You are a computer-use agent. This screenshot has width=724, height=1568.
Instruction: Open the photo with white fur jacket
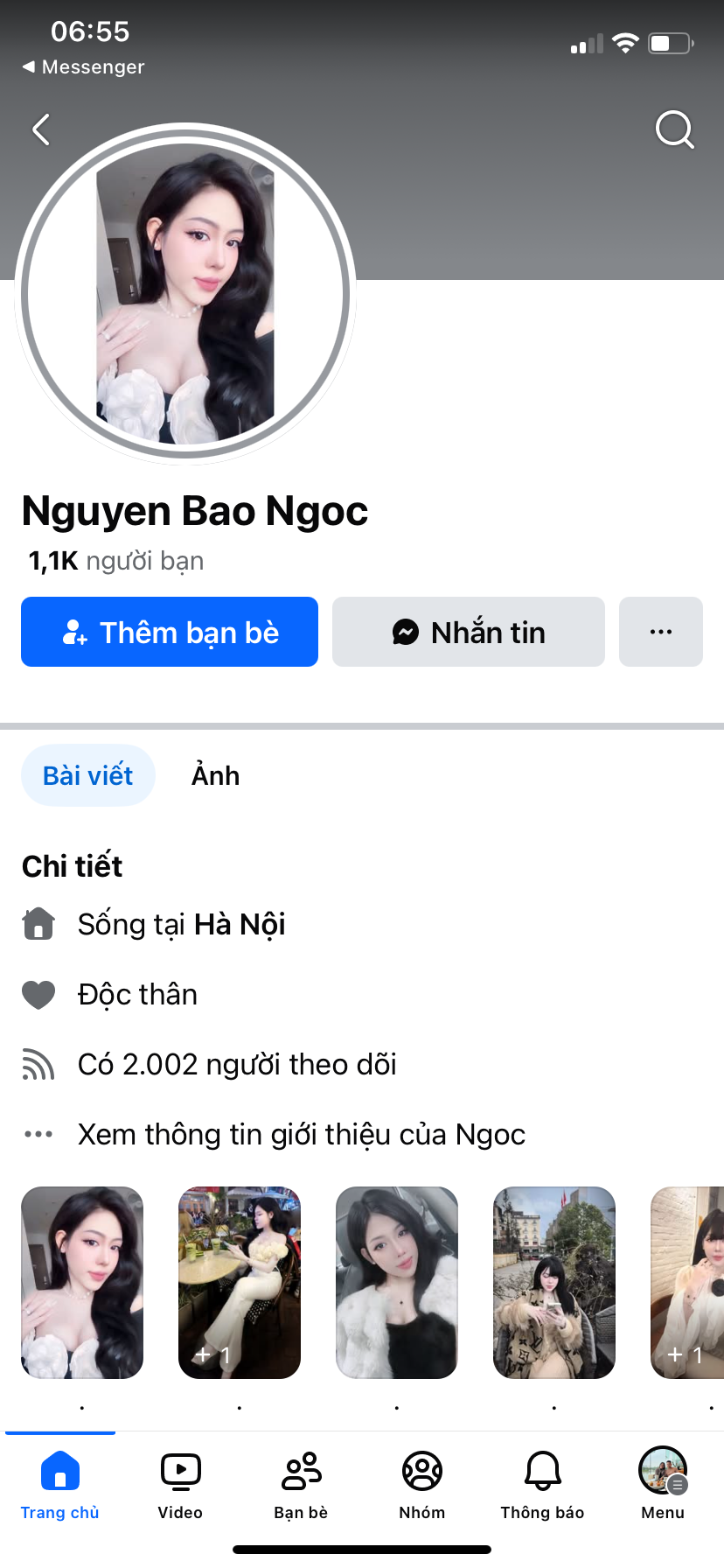click(397, 1282)
